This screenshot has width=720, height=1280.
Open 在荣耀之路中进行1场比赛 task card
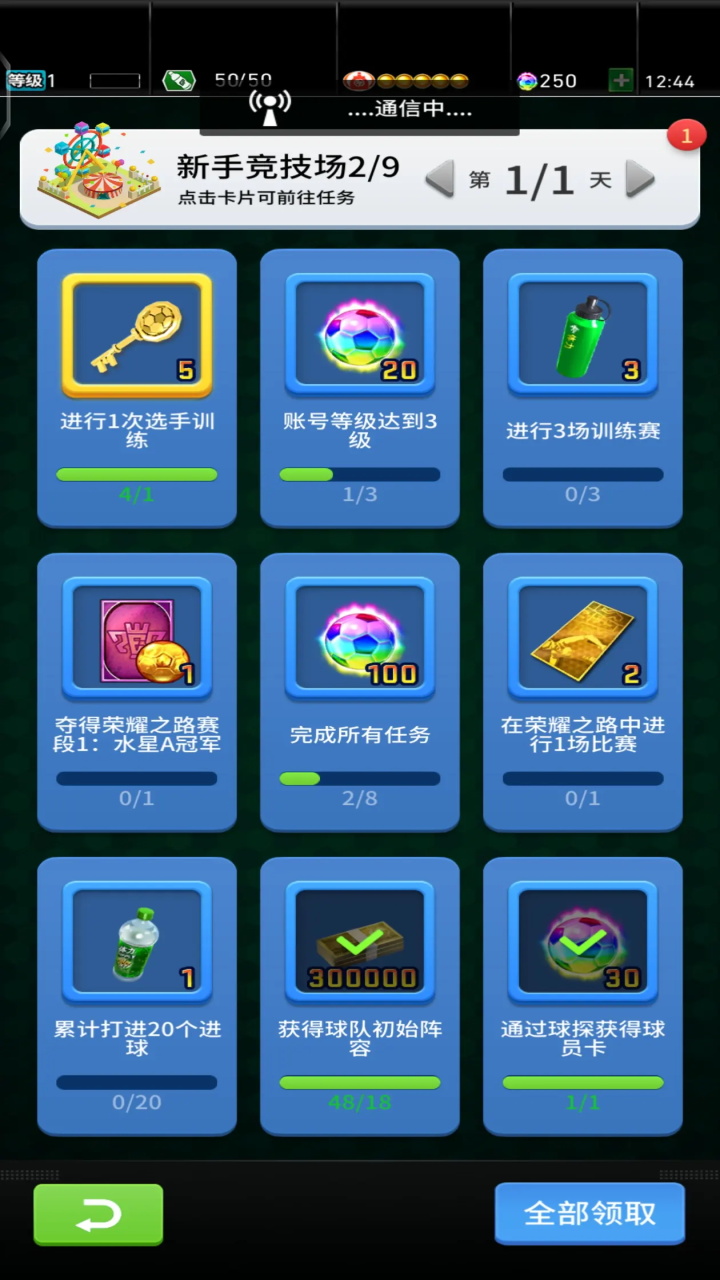coord(583,692)
